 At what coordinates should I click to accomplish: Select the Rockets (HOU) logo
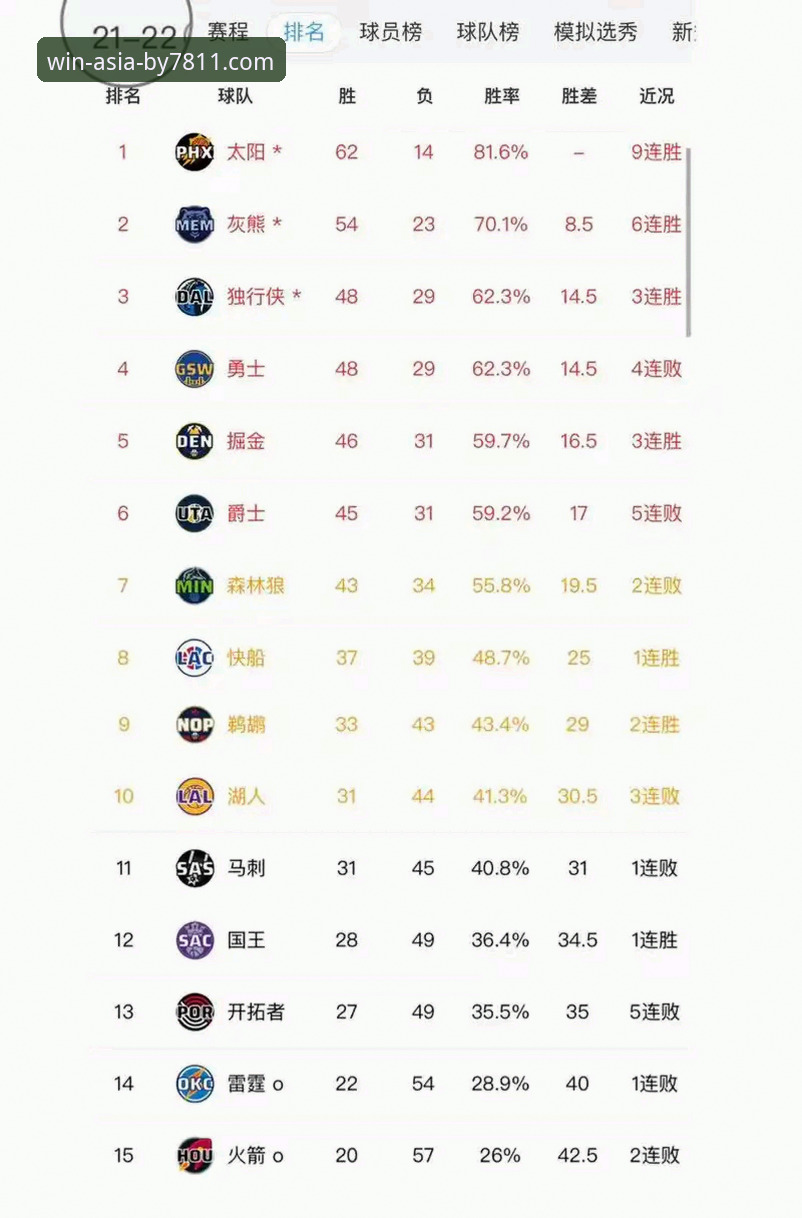pos(193,1155)
